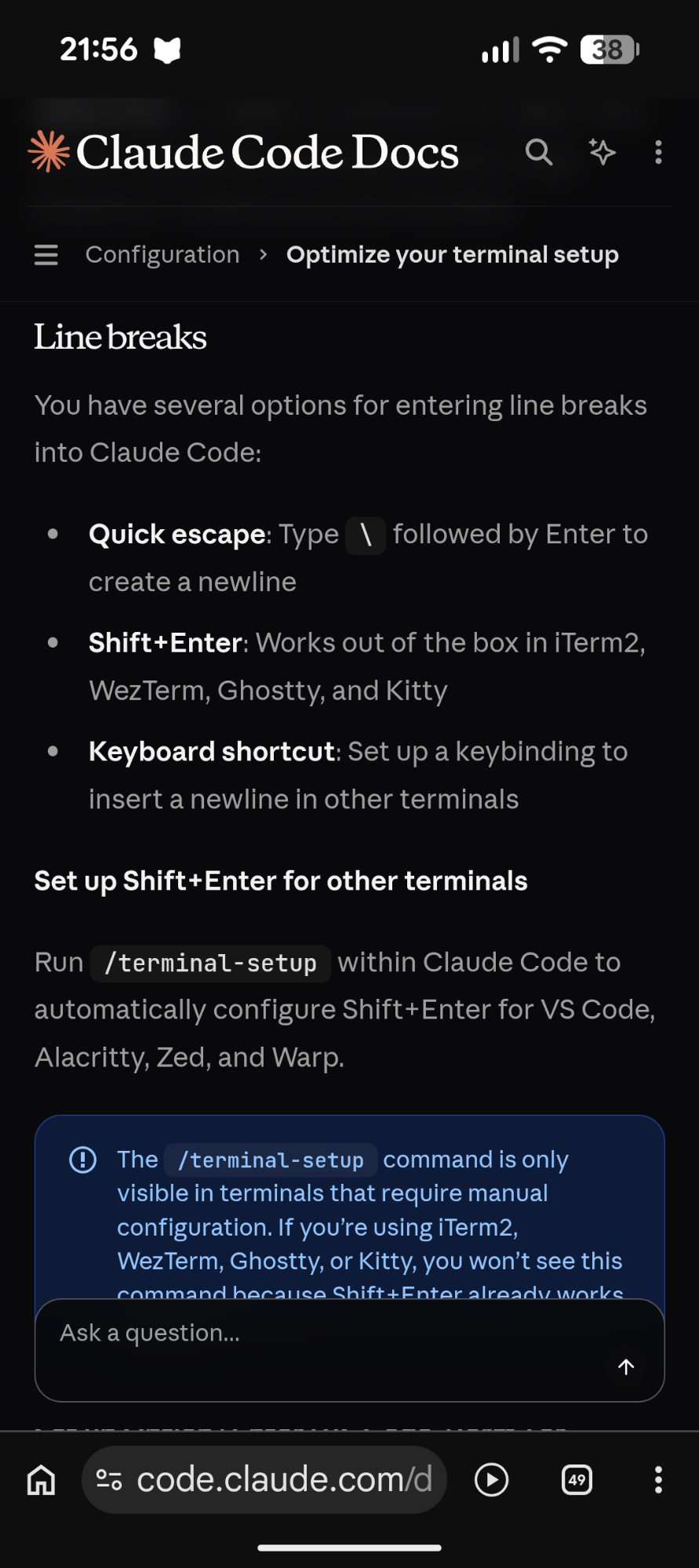Tap the Claude Code Docs logo

coord(243,152)
